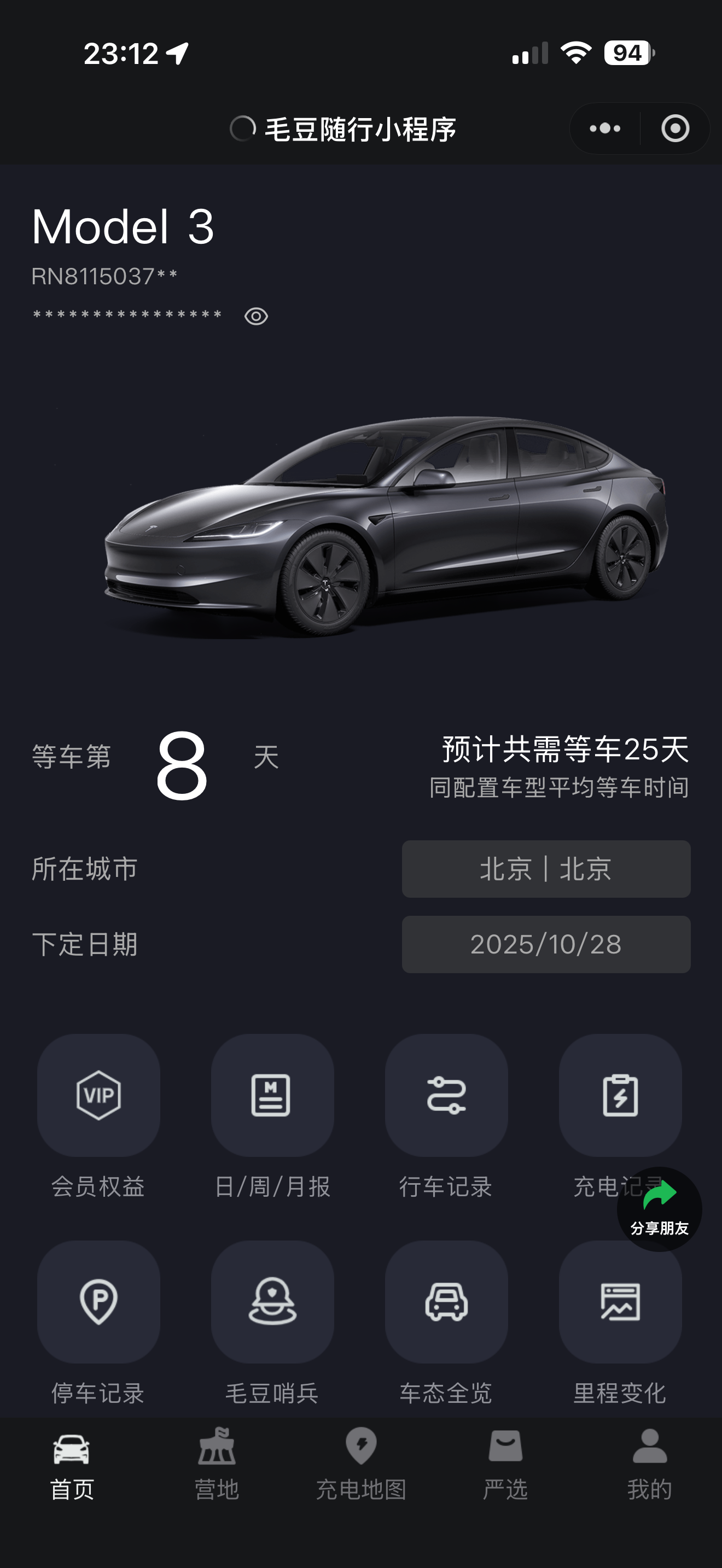Reveal hidden VIN with eye toggle
The width and height of the screenshot is (722, 1568).
(255, 316)
